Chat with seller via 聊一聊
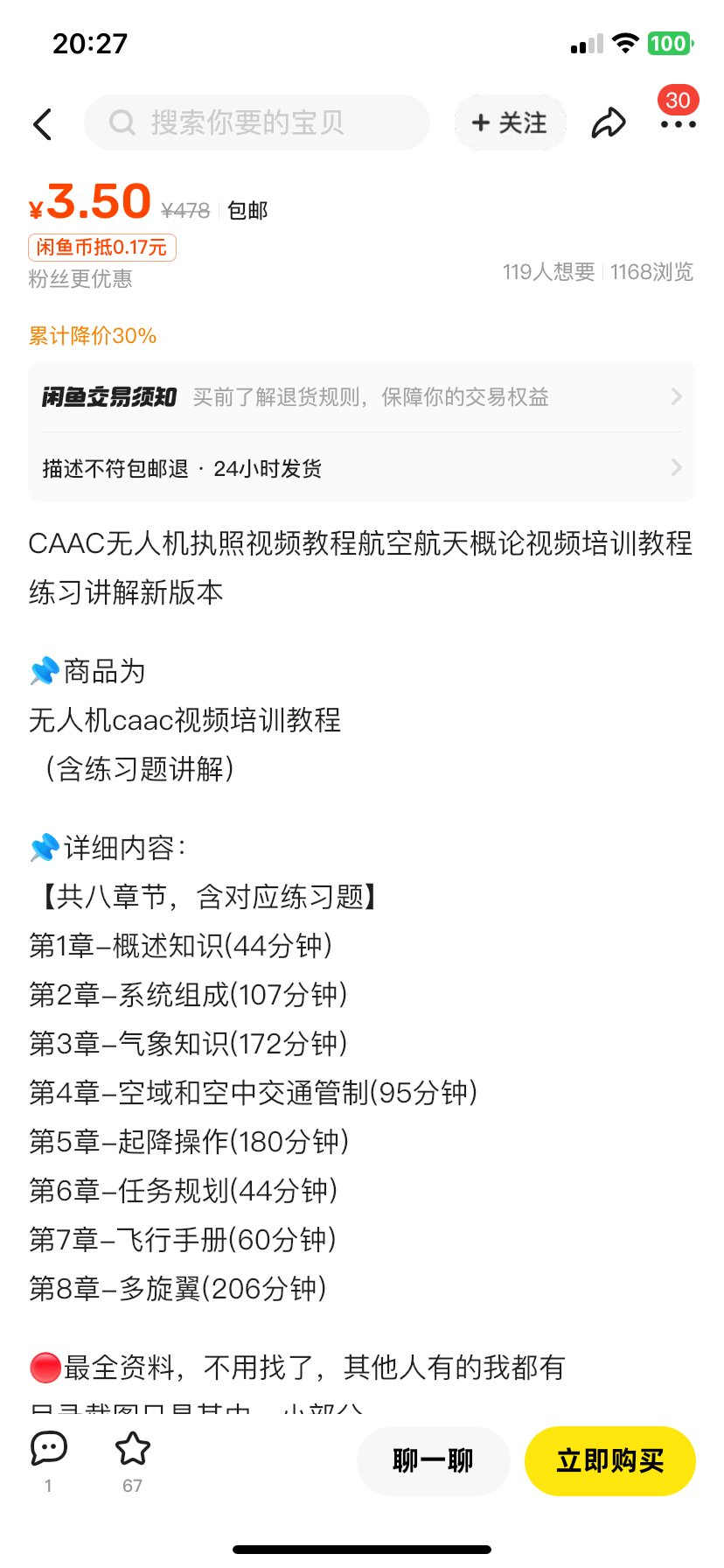Screen dimensions: 724x1568 pos(433,1460)
